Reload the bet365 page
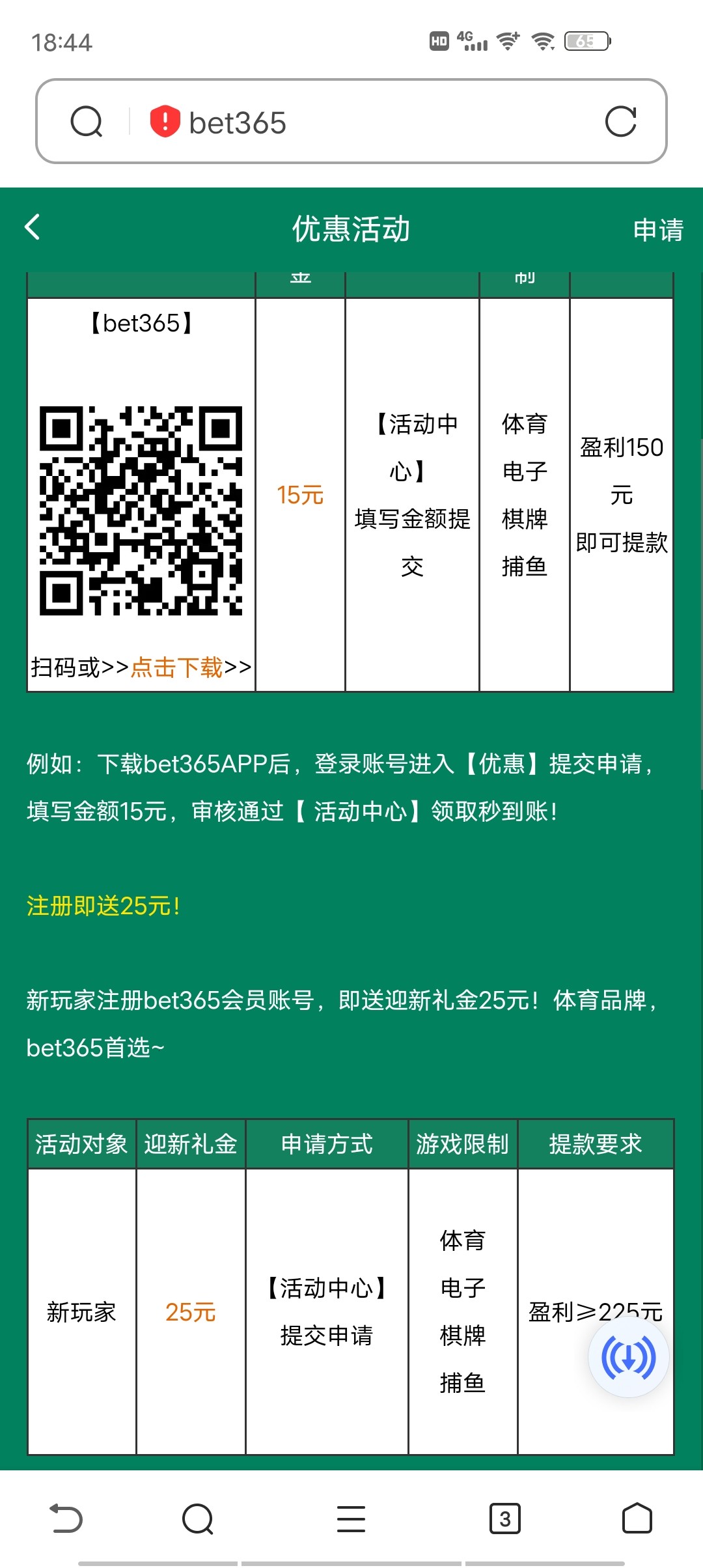The height and width of the screenshot is (1568, 703). pyautogui.click(x=620, y=122)
